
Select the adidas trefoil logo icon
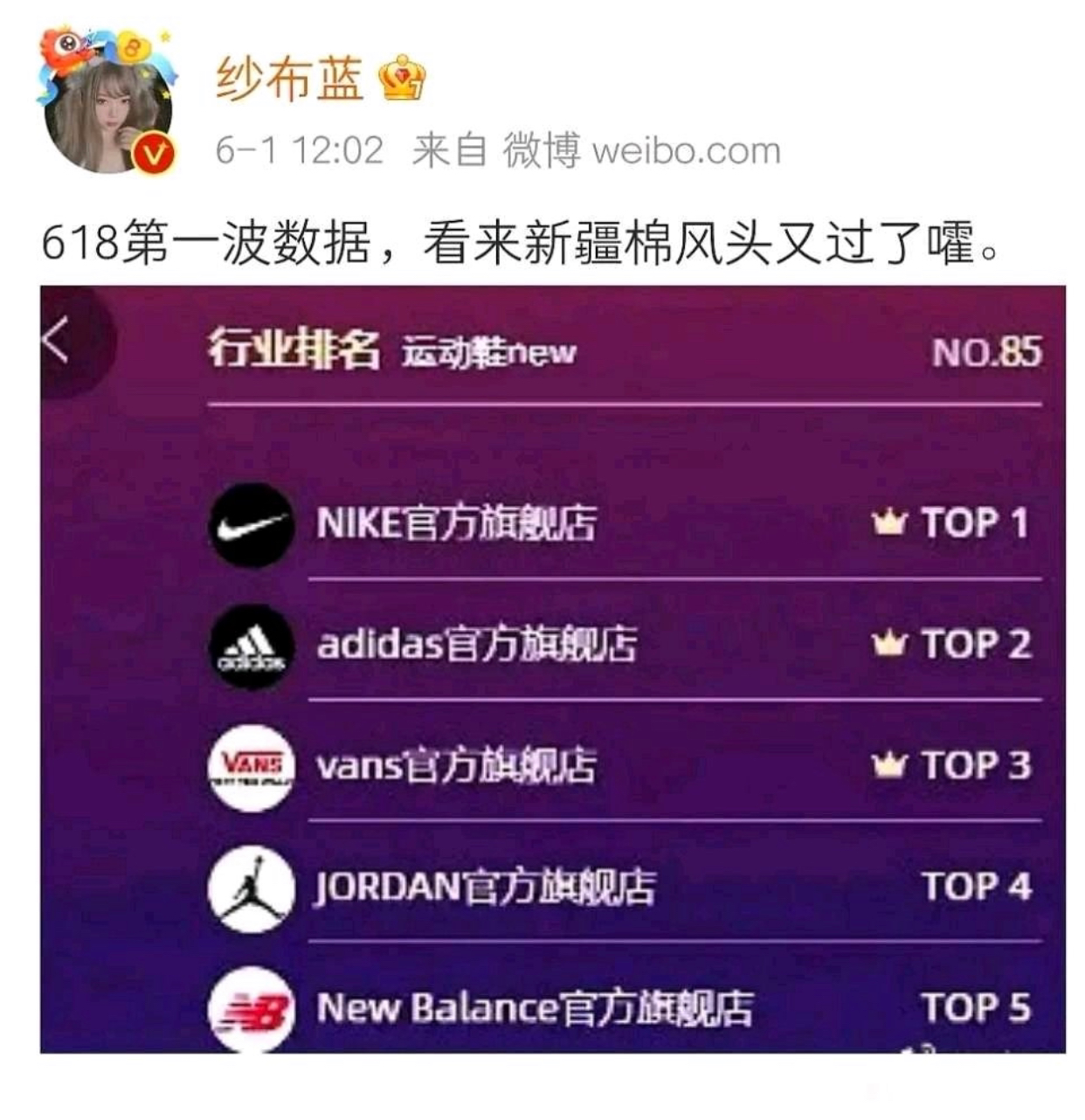tap(252, 647)
